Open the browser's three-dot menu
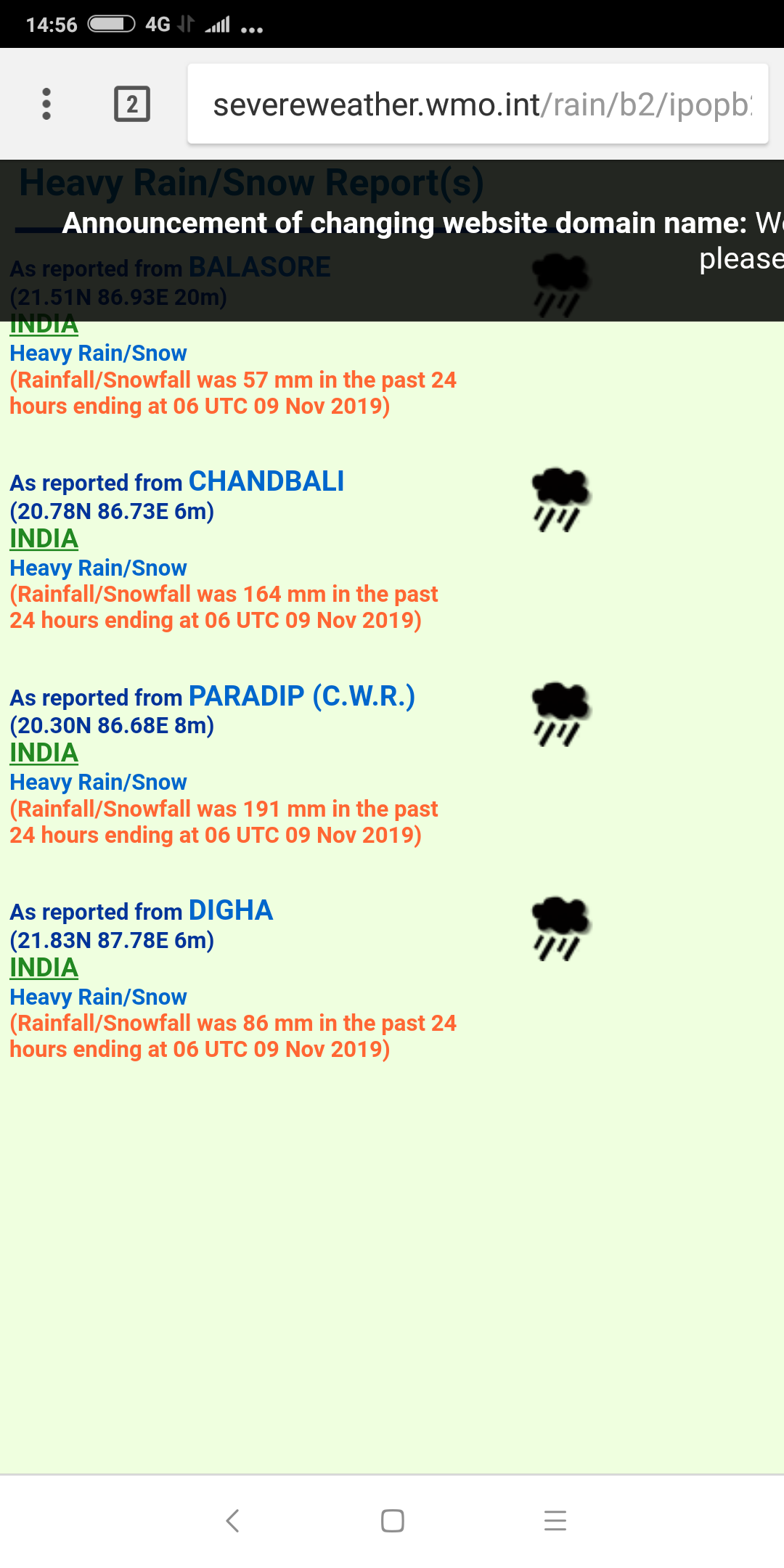784x1568 pixels. click(46, 104)
